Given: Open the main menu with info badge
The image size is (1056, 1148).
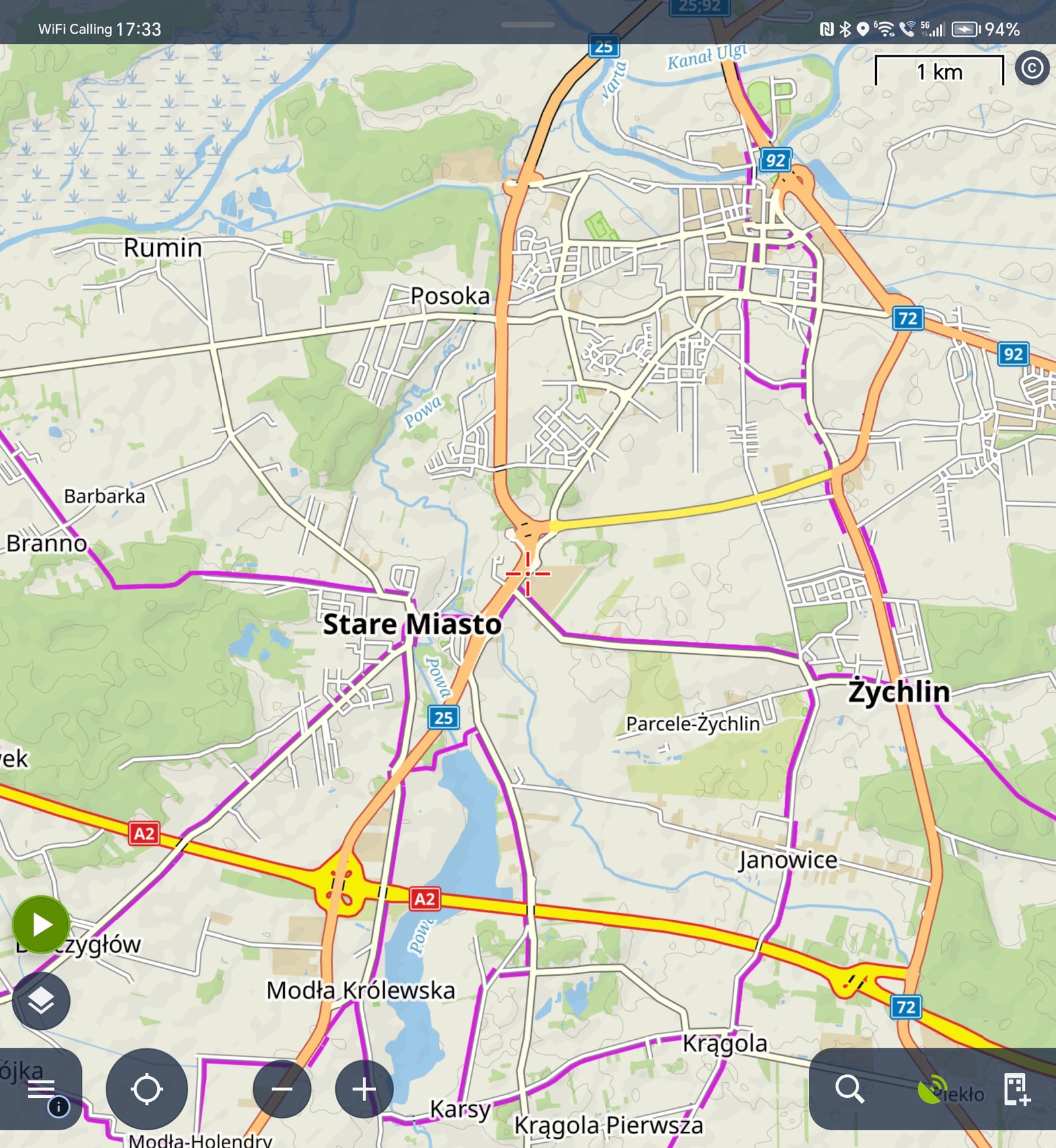Looking at the screenshot, I should click(x=42, y=1089).
